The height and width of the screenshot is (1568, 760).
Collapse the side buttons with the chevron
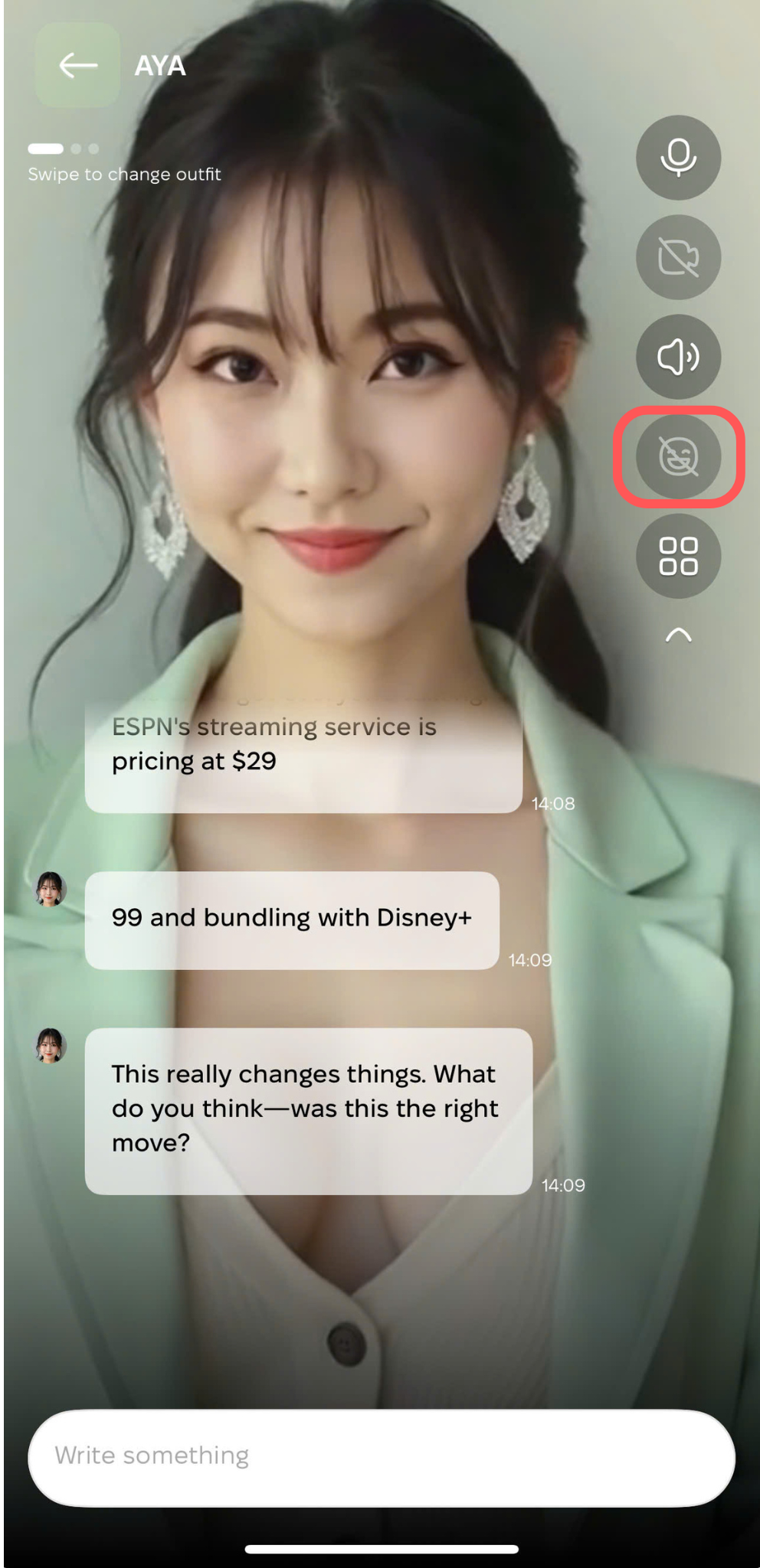coord(678,635)
